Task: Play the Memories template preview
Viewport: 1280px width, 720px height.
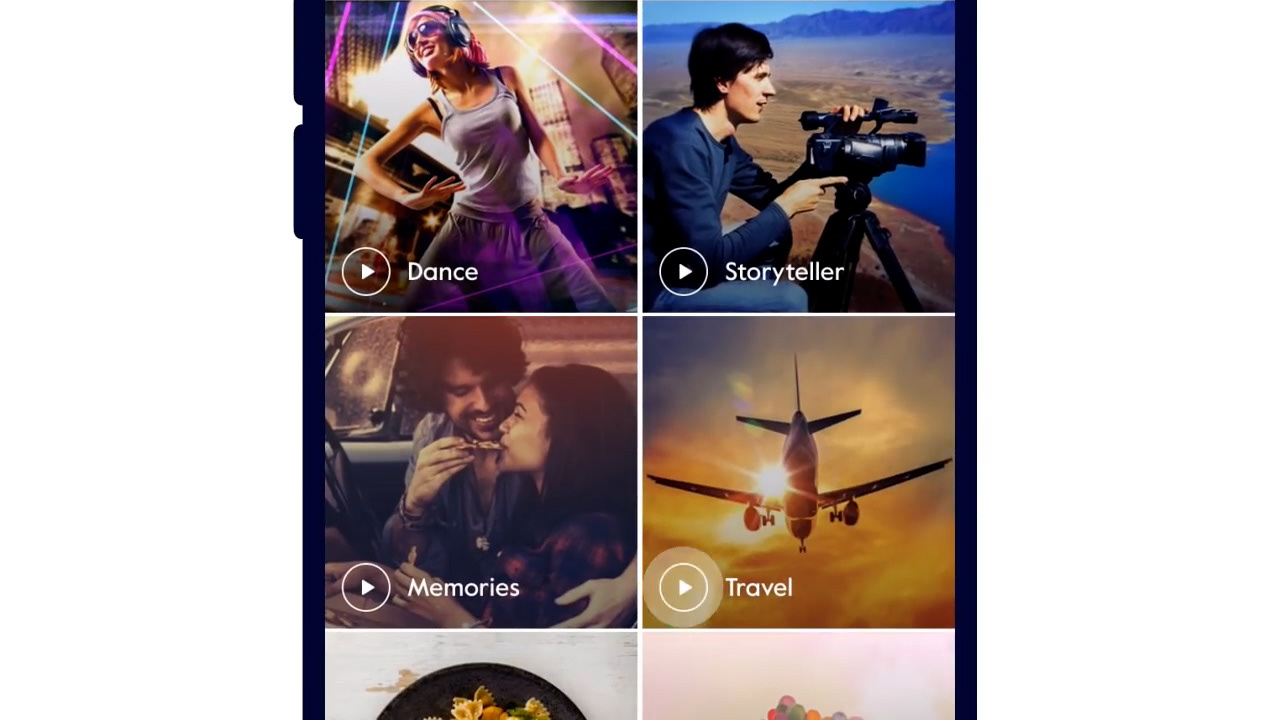Action: click(x=366, y=587)
